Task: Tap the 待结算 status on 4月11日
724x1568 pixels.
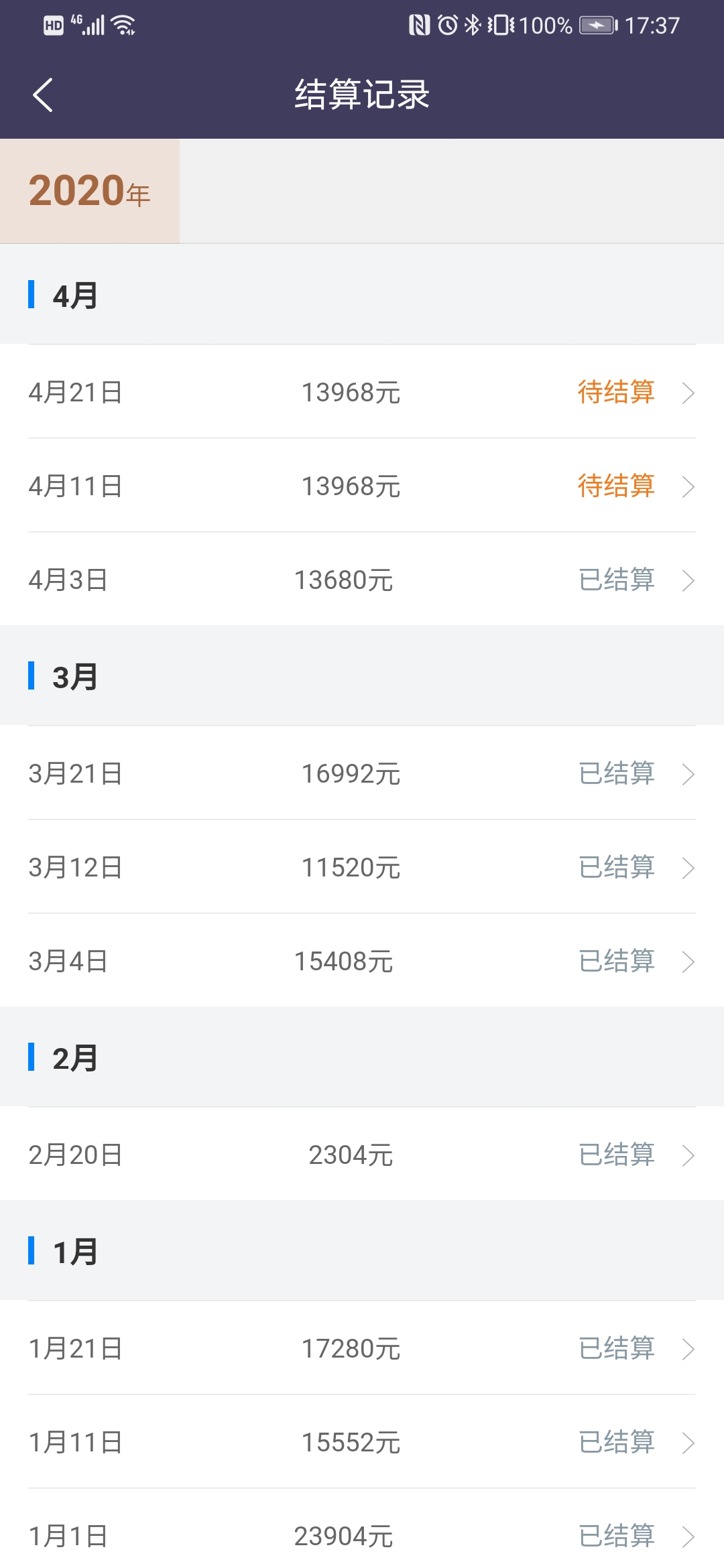Action: 617,487
